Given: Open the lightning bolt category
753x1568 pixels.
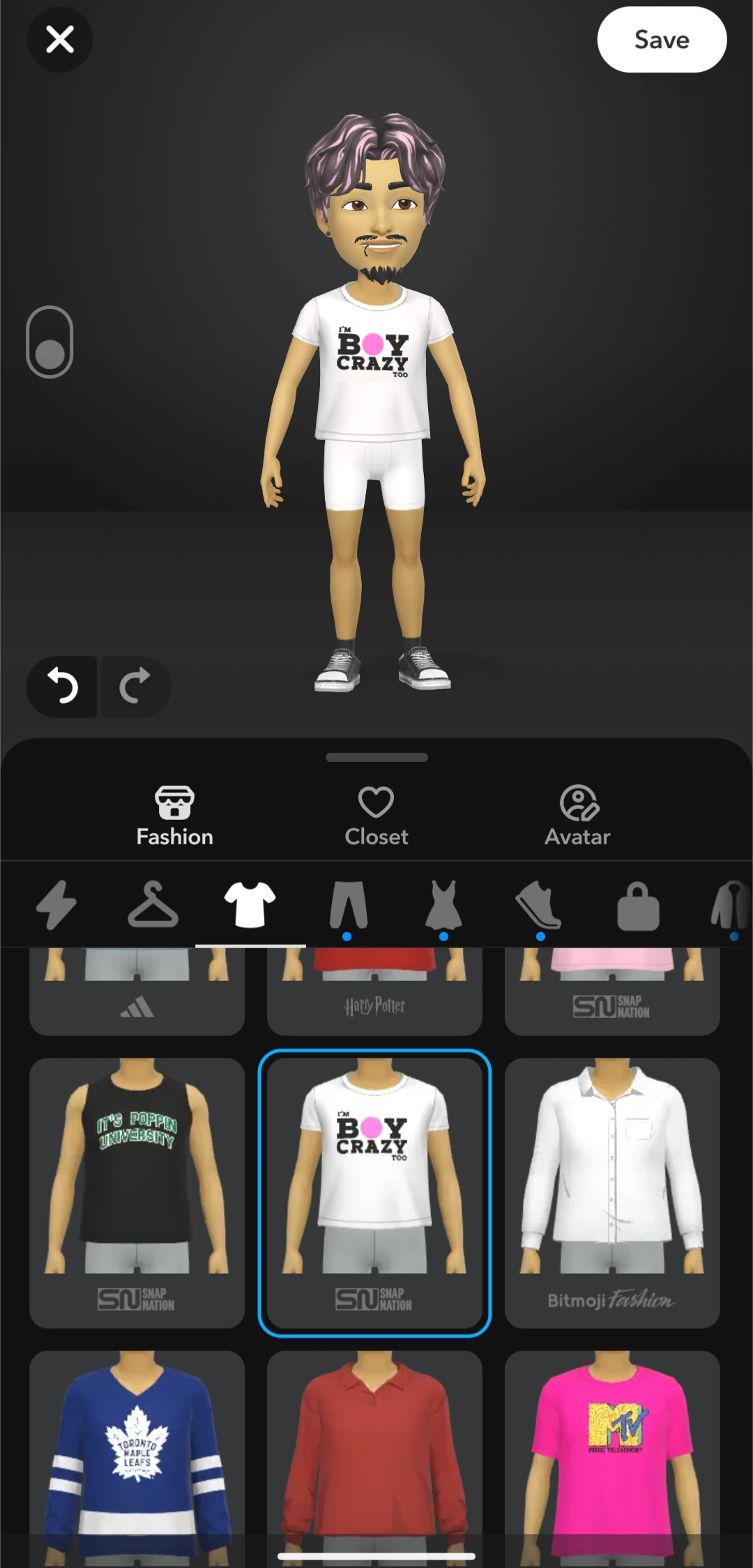Looking at the screenshot, I should [56, 905].
